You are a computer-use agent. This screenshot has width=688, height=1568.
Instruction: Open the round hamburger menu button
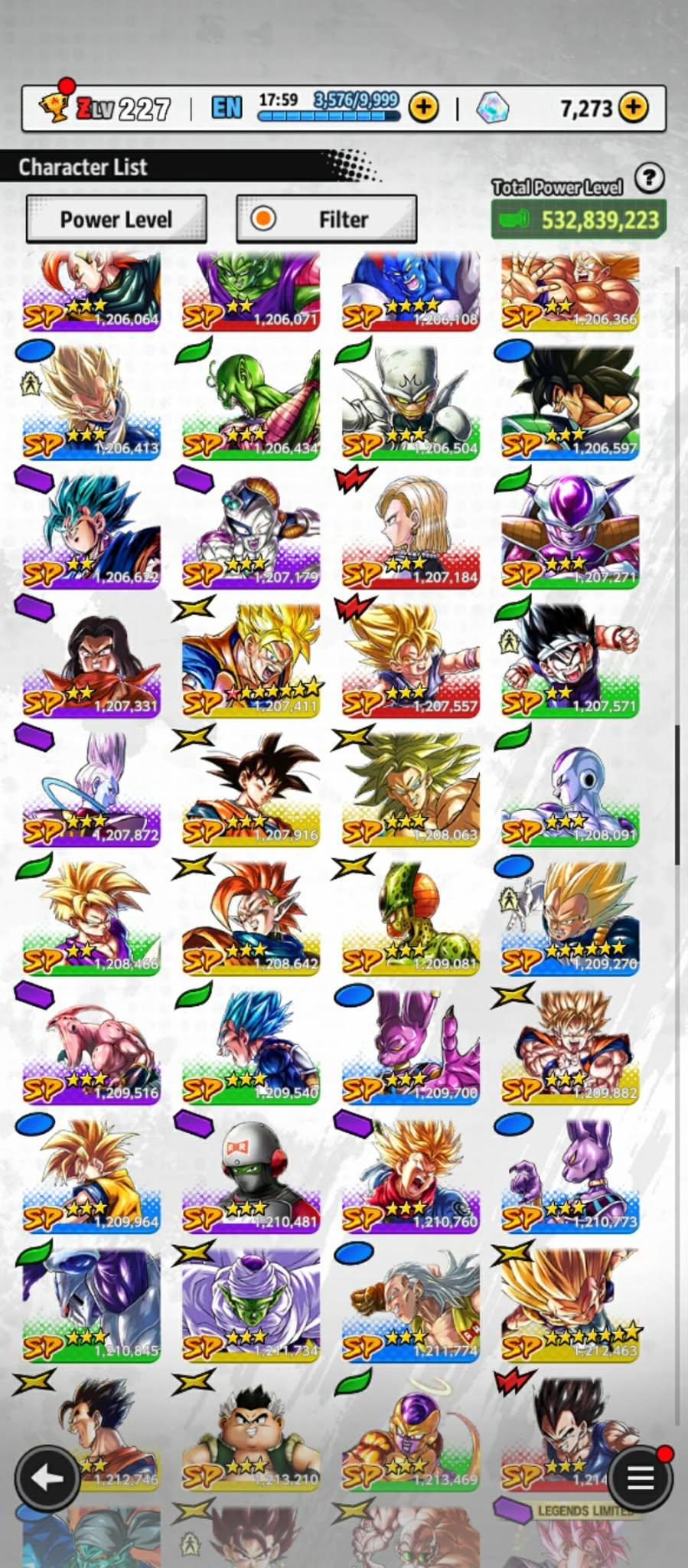tap(640, 1477)
